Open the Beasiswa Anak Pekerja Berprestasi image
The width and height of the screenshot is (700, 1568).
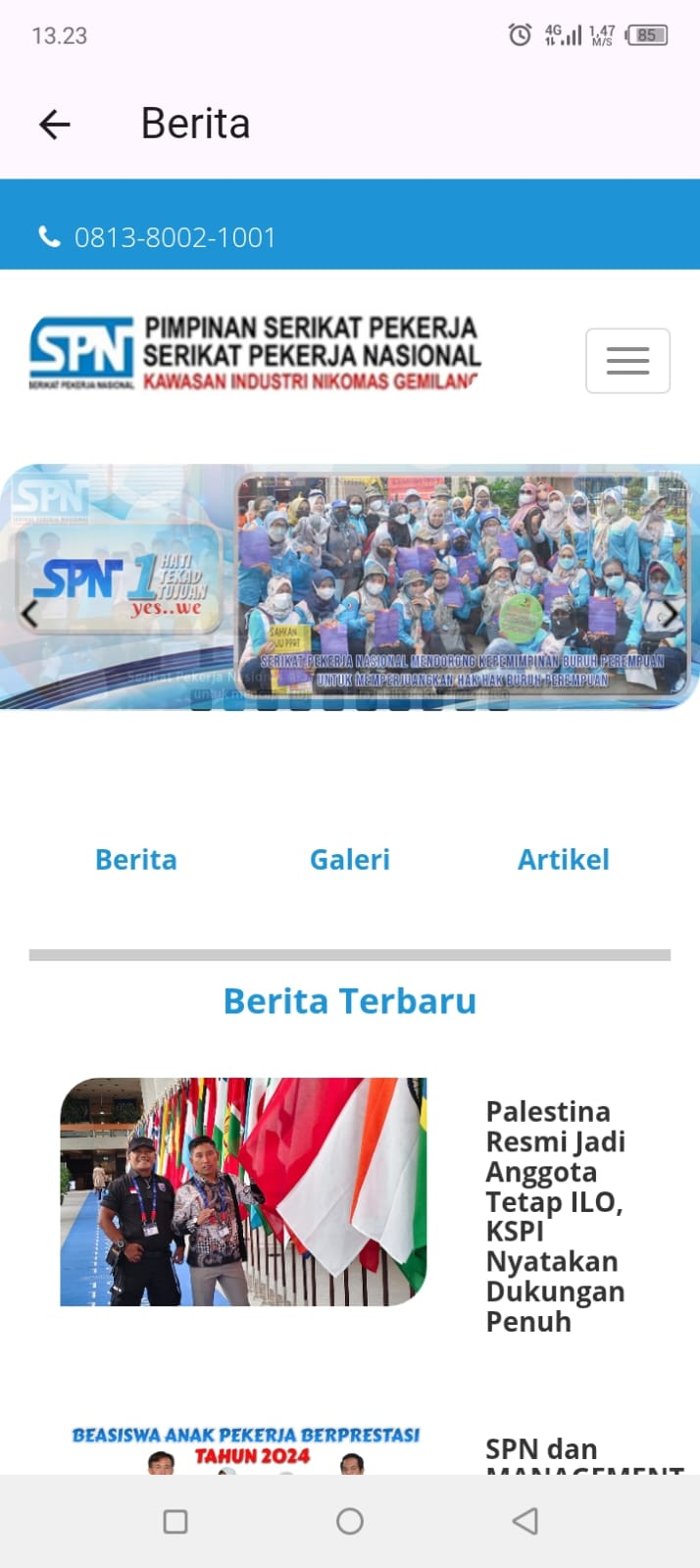(x=245, y=1449)
